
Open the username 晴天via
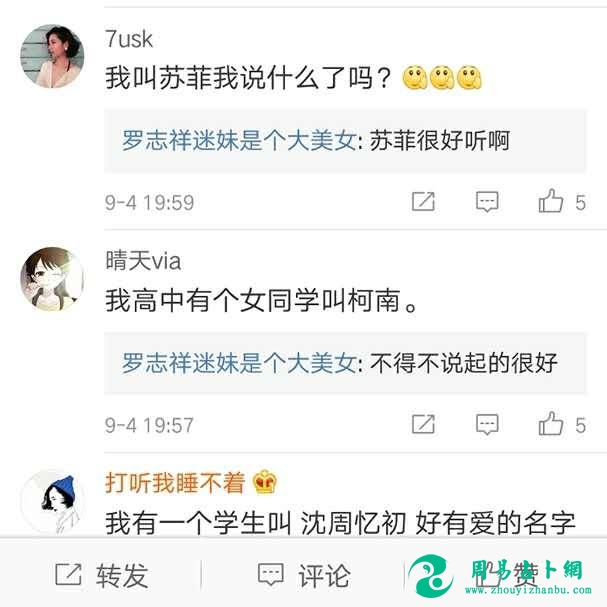pyautogui.click(x=143, y=261)
